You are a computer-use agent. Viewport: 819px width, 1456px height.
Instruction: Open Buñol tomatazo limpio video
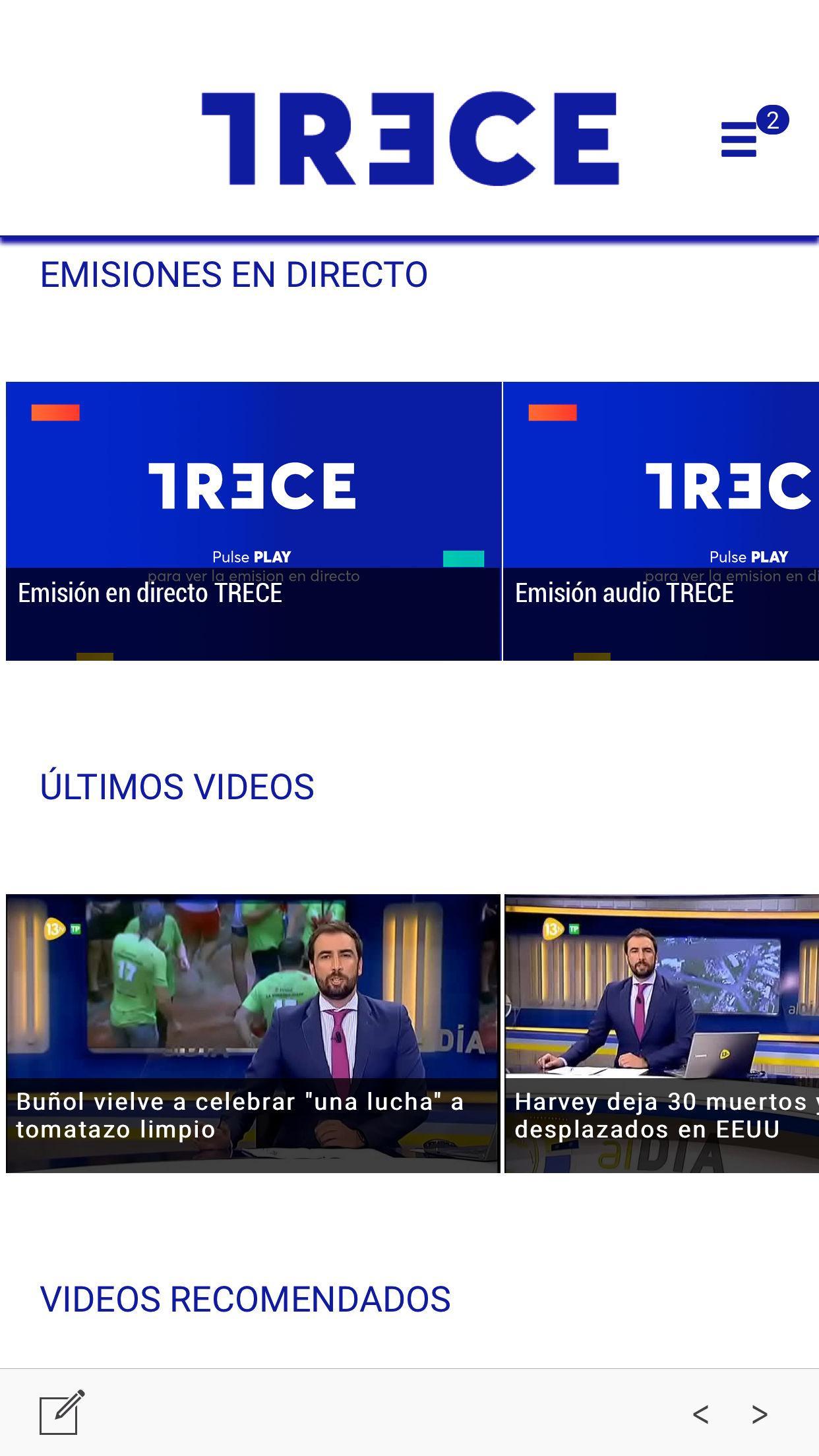pos(253,1034)
